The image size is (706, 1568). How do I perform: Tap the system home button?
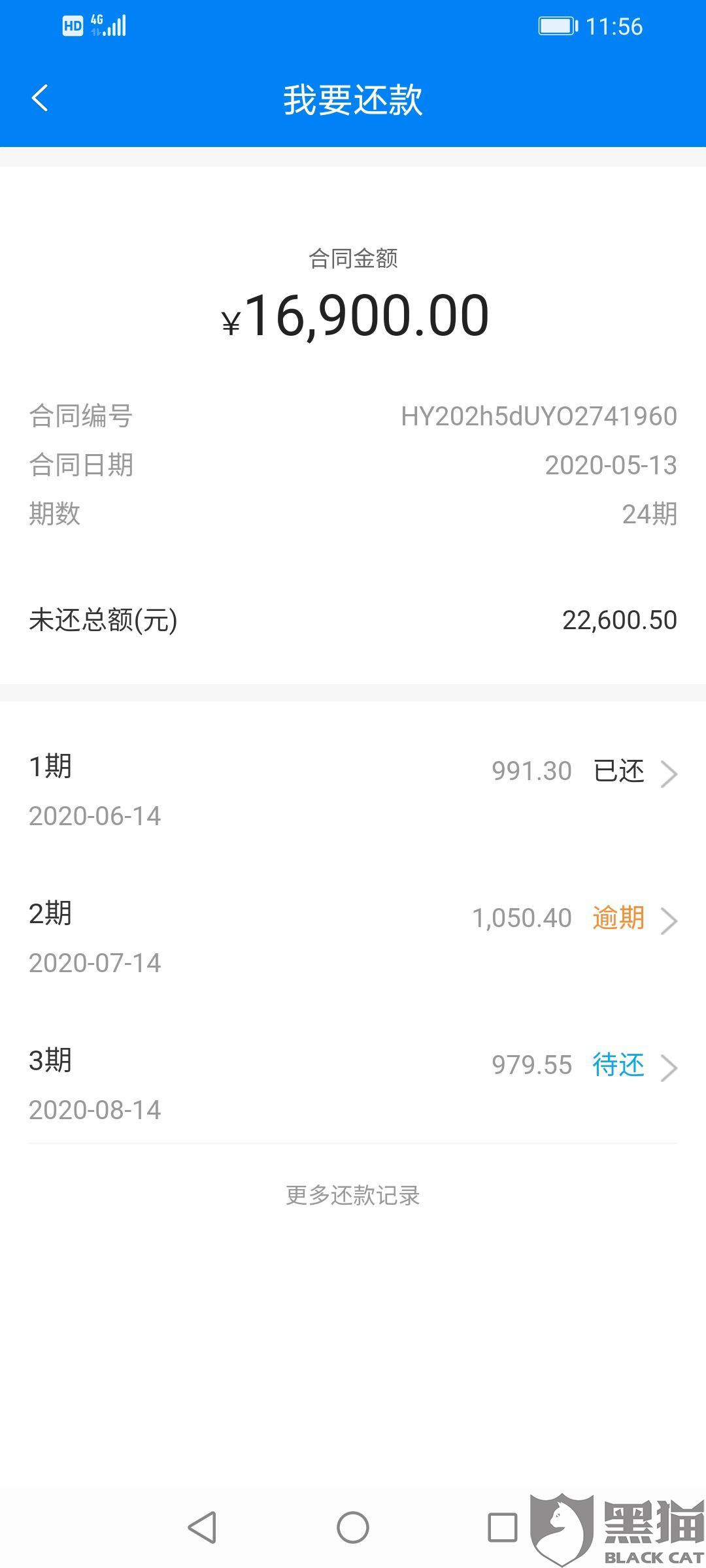pyautogui.click(x=353, y=1527)
